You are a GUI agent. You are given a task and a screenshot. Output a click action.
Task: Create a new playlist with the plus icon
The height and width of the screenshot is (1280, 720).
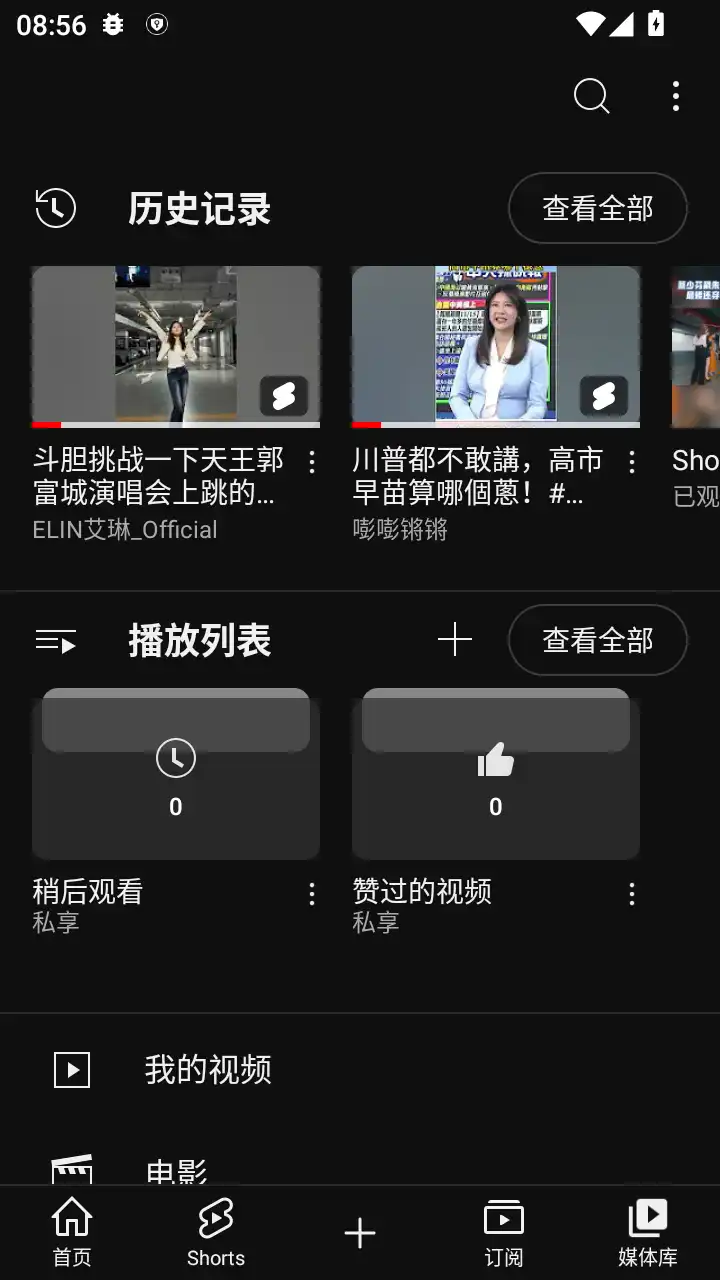(455, 640)
